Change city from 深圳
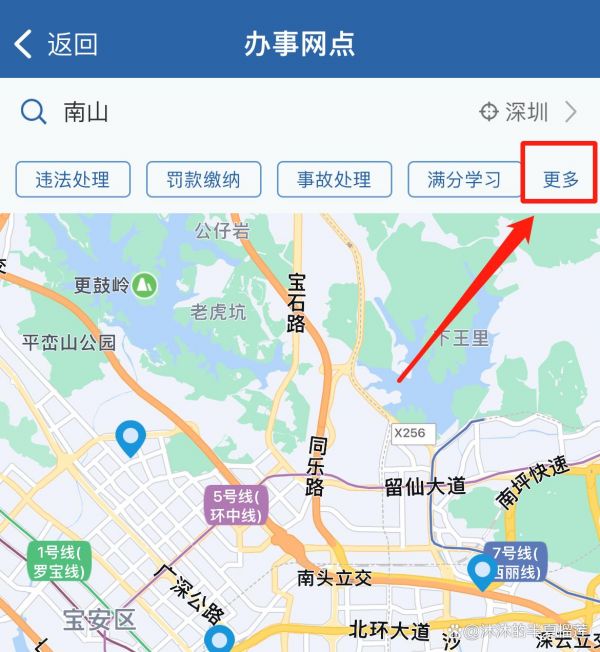Screen dimensions: 600x652 click(528, 112)
